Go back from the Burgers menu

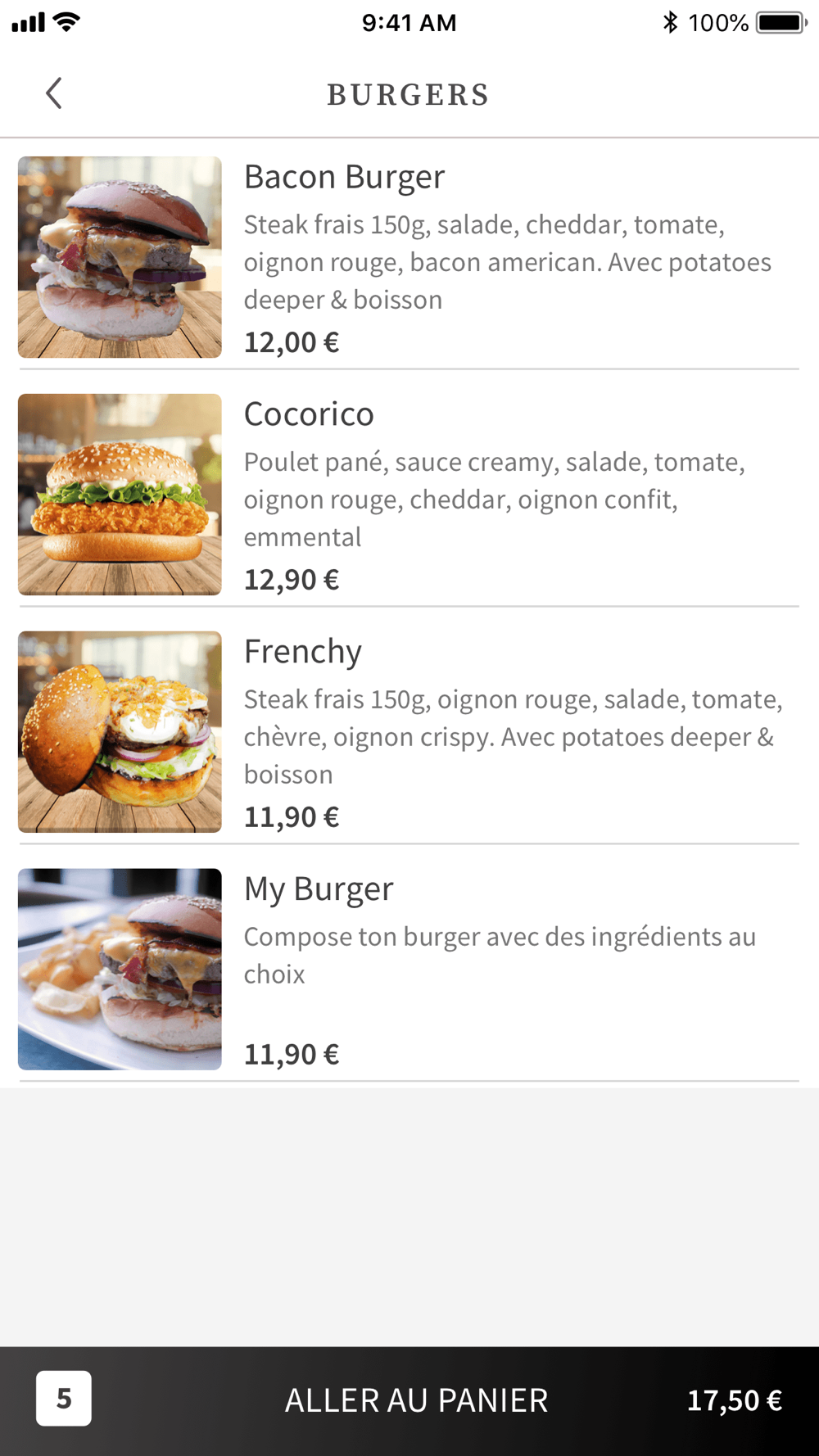pos(54,93)
